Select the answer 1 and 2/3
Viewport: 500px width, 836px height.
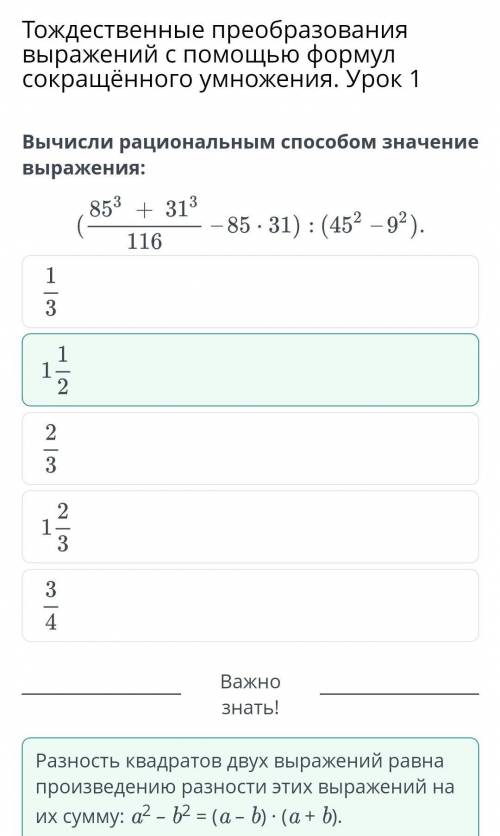(250, 527)
